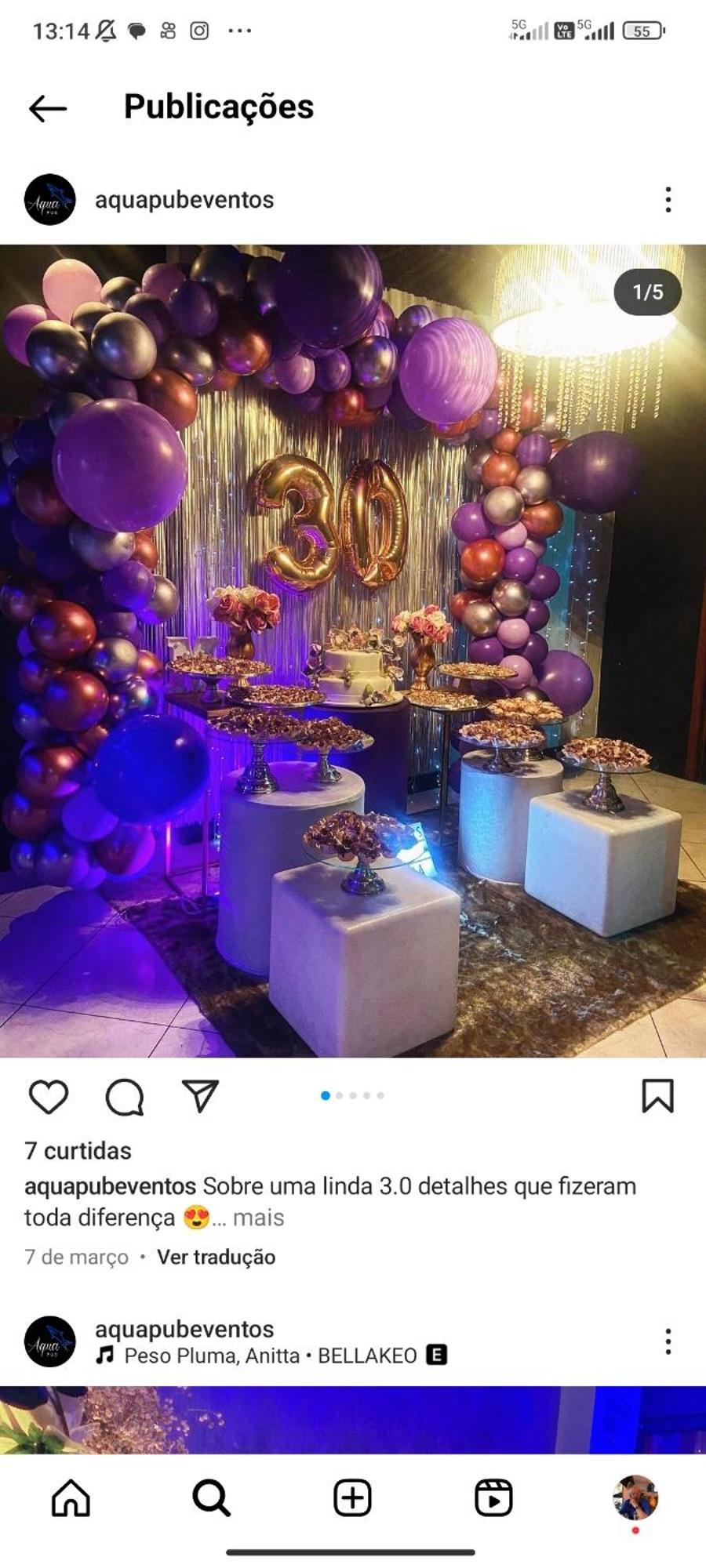Viewport: 706px width, 1568px height.
Task: Go to the Home feed tab
Action: [x=71, y=1498]
